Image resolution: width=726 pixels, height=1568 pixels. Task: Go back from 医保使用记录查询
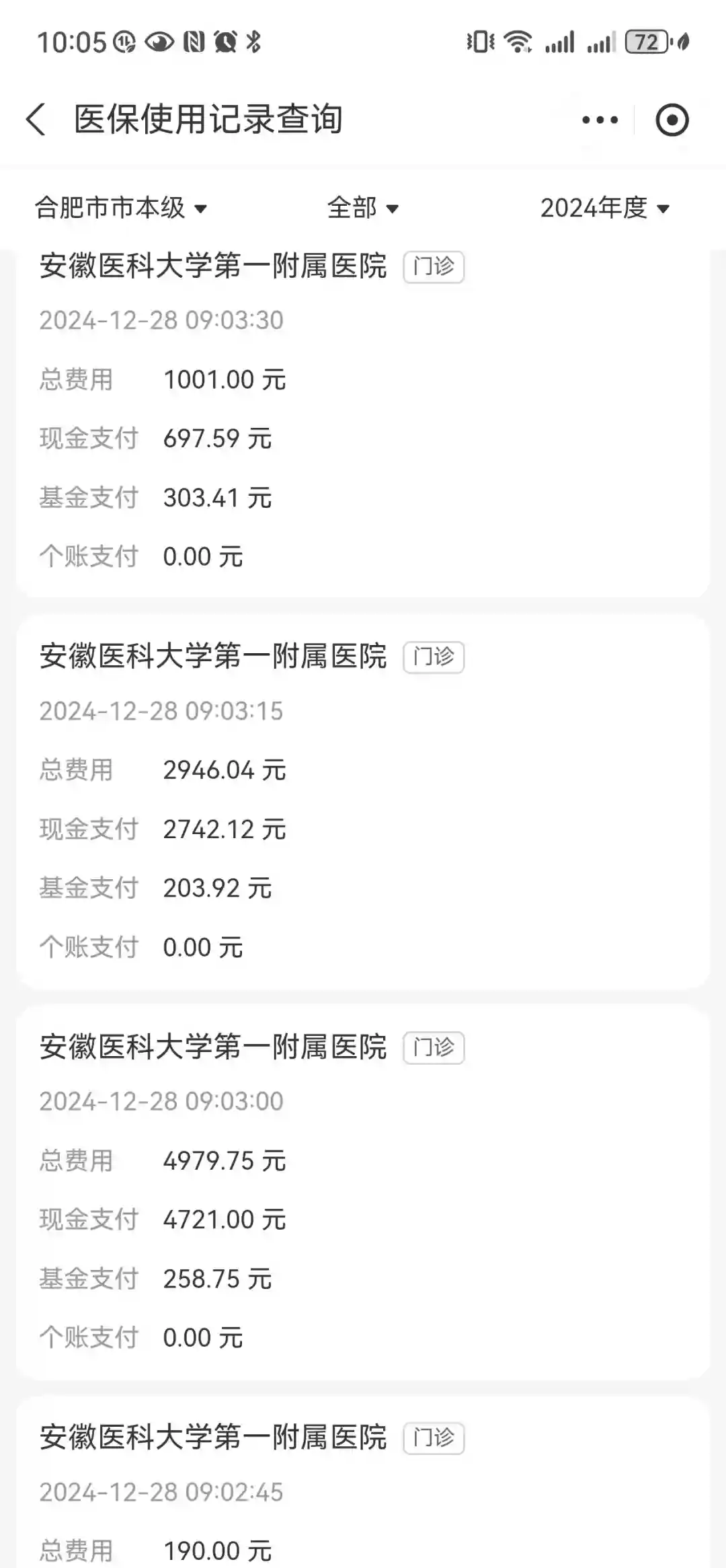36,120
